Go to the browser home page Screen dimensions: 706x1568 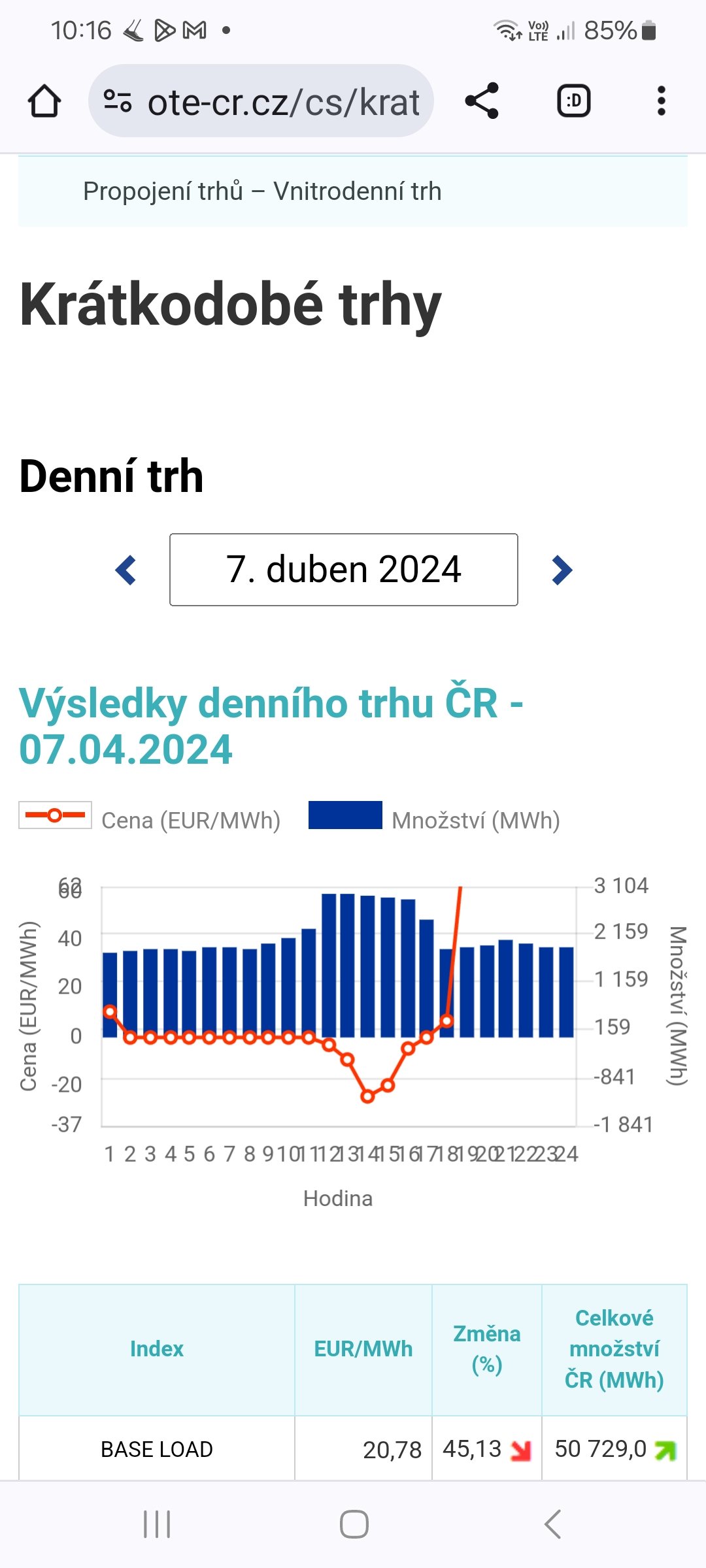click(x=44, y=101)
